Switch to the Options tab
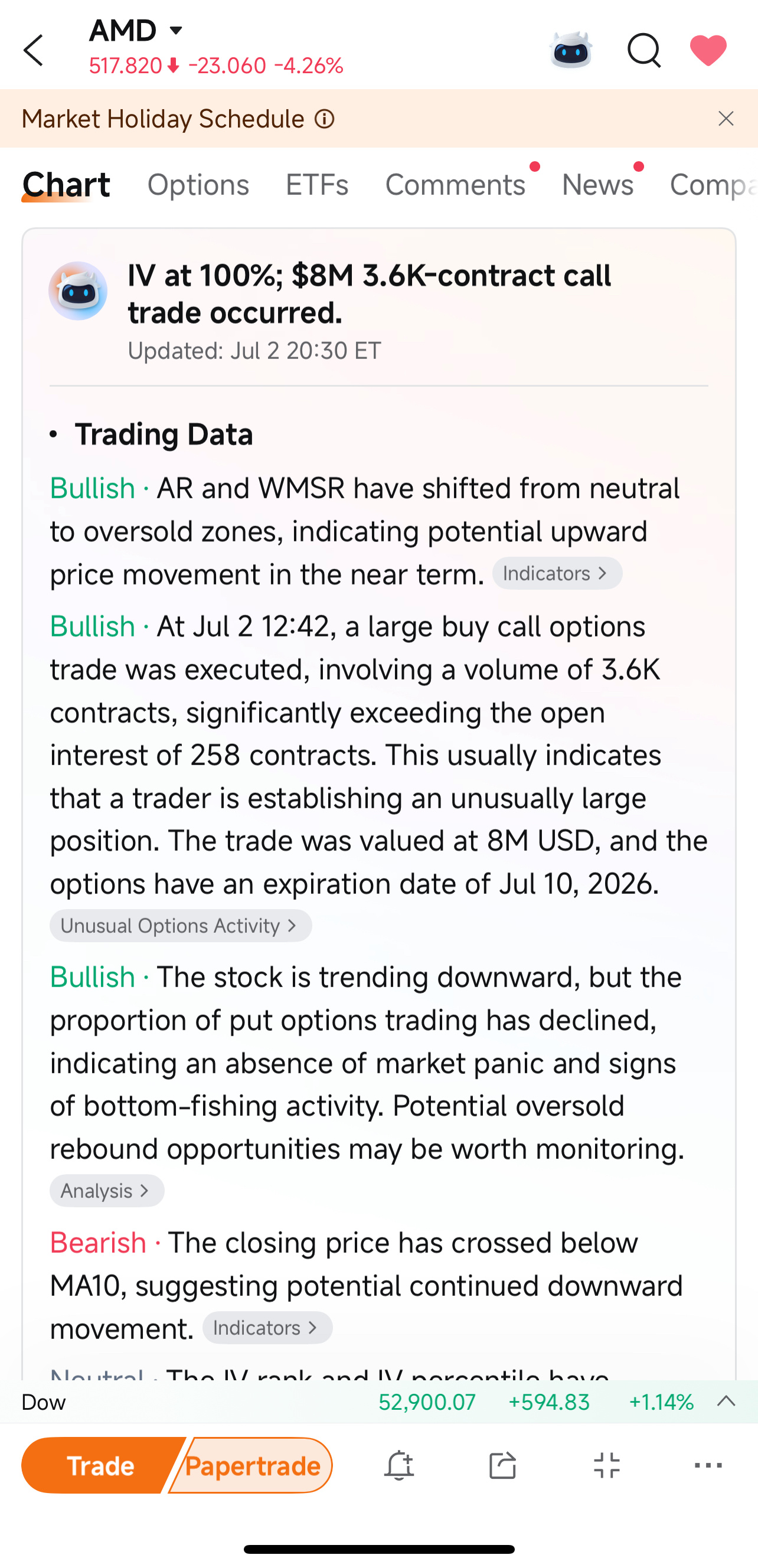 click(198, 184)
